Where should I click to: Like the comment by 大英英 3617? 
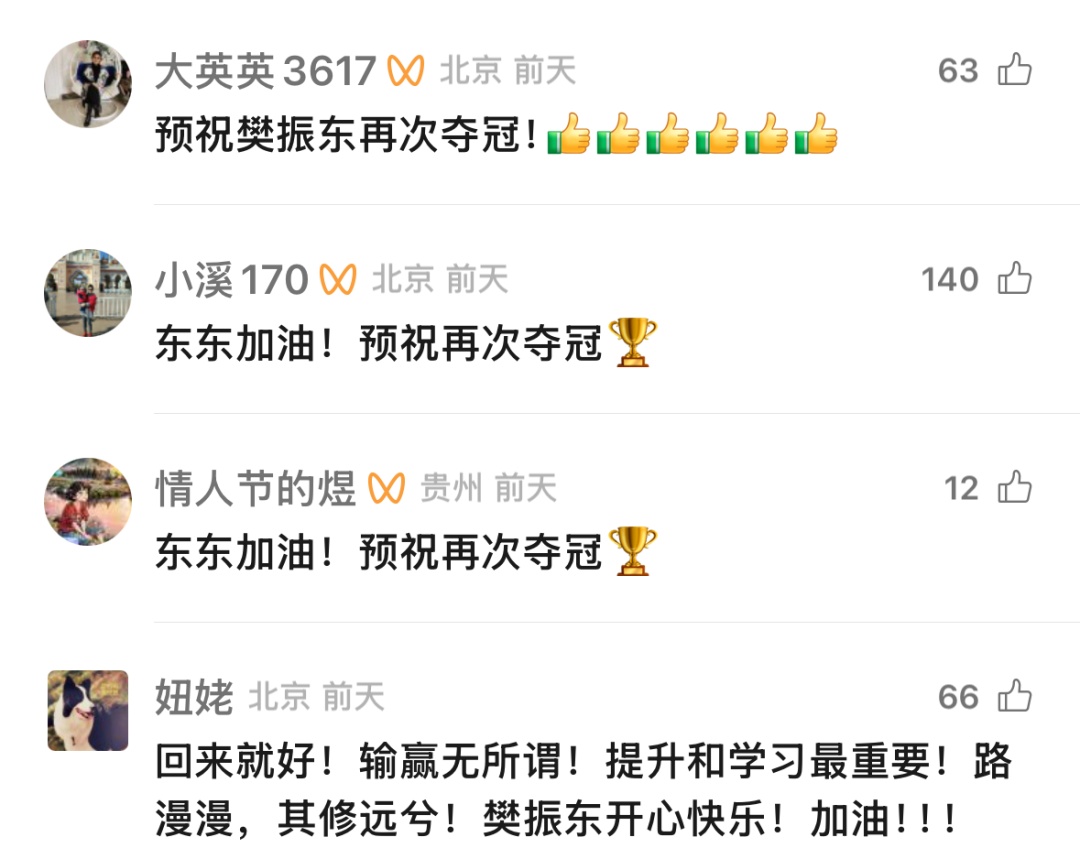(x=1015, y=70)
